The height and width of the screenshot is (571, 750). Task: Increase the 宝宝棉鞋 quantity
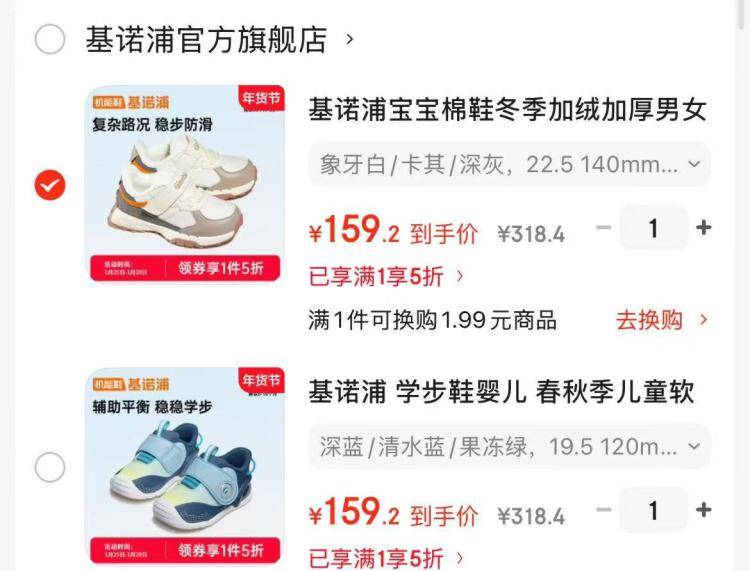coord(704,228)
